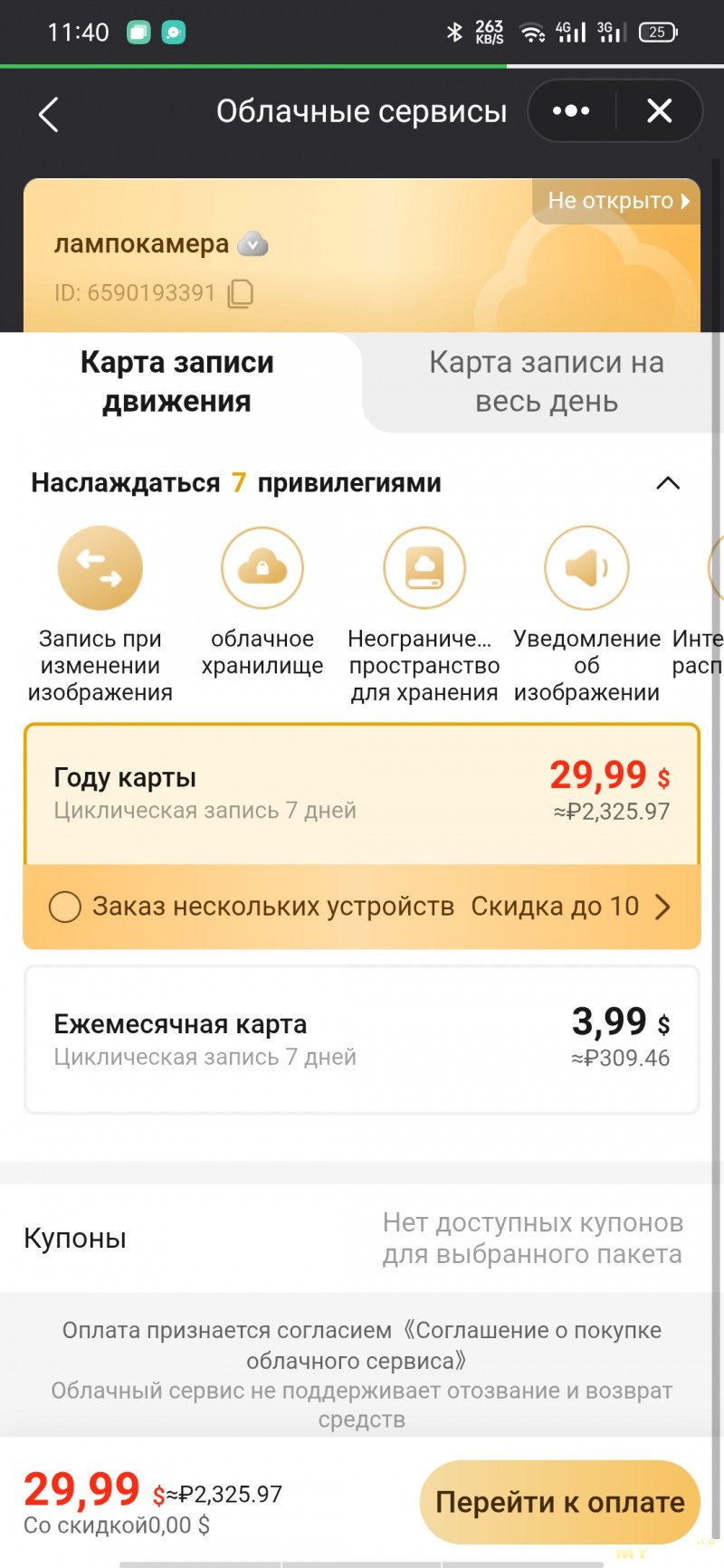
Task: Open the Купоны row
Action: click(362, 1238)
